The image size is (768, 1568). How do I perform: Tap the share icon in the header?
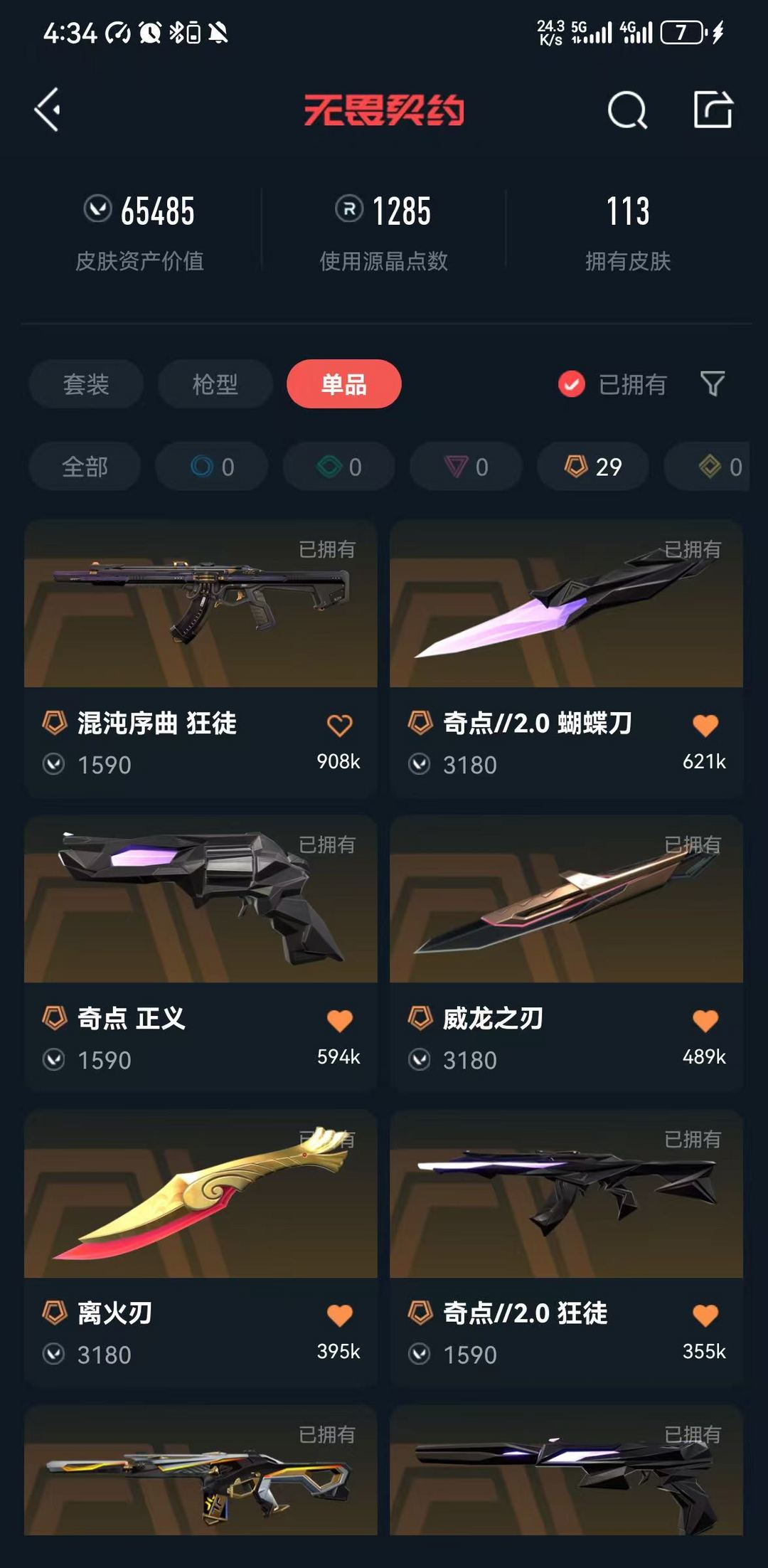(713, 110)
